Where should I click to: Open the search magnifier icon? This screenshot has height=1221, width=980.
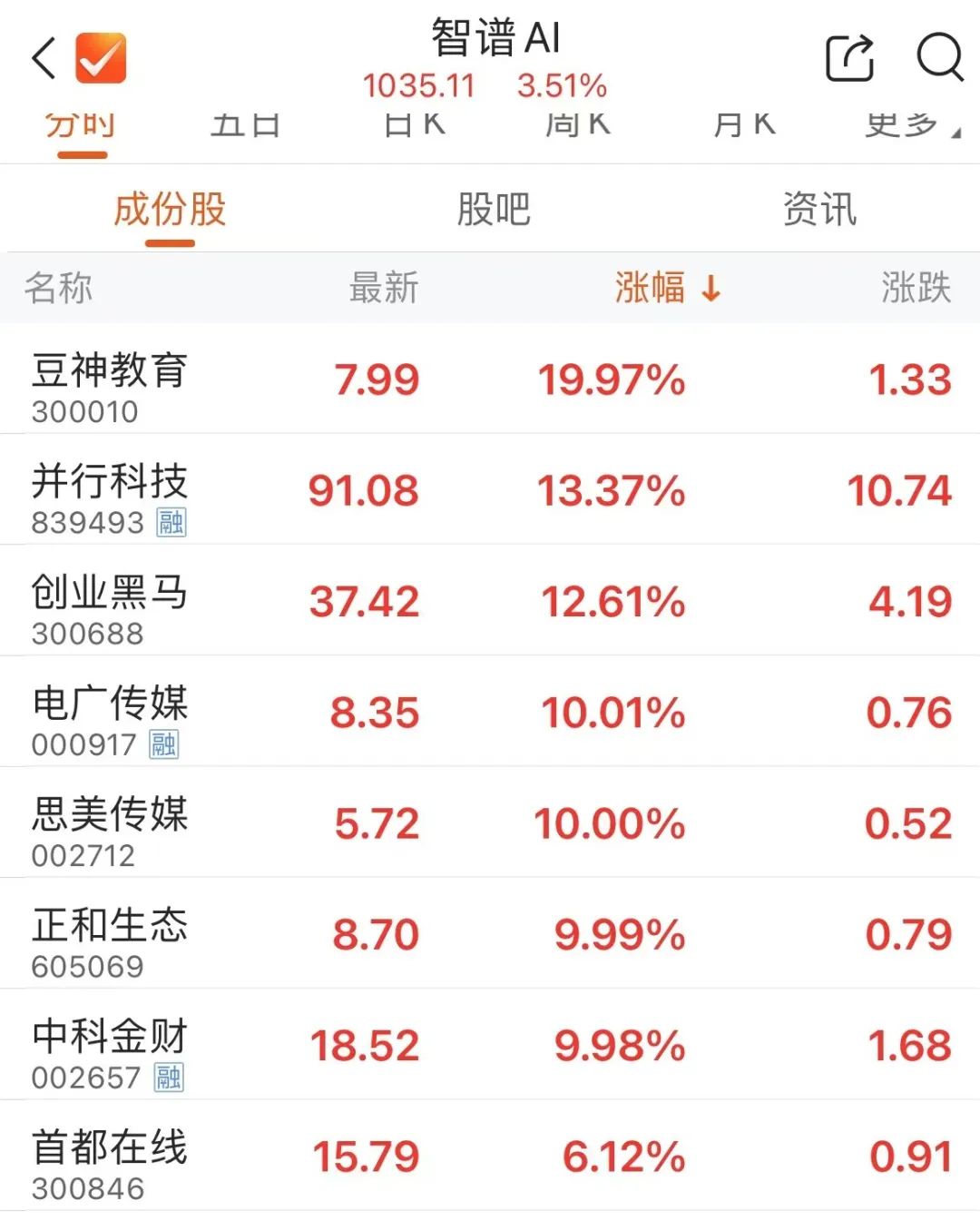pos(939,59)
